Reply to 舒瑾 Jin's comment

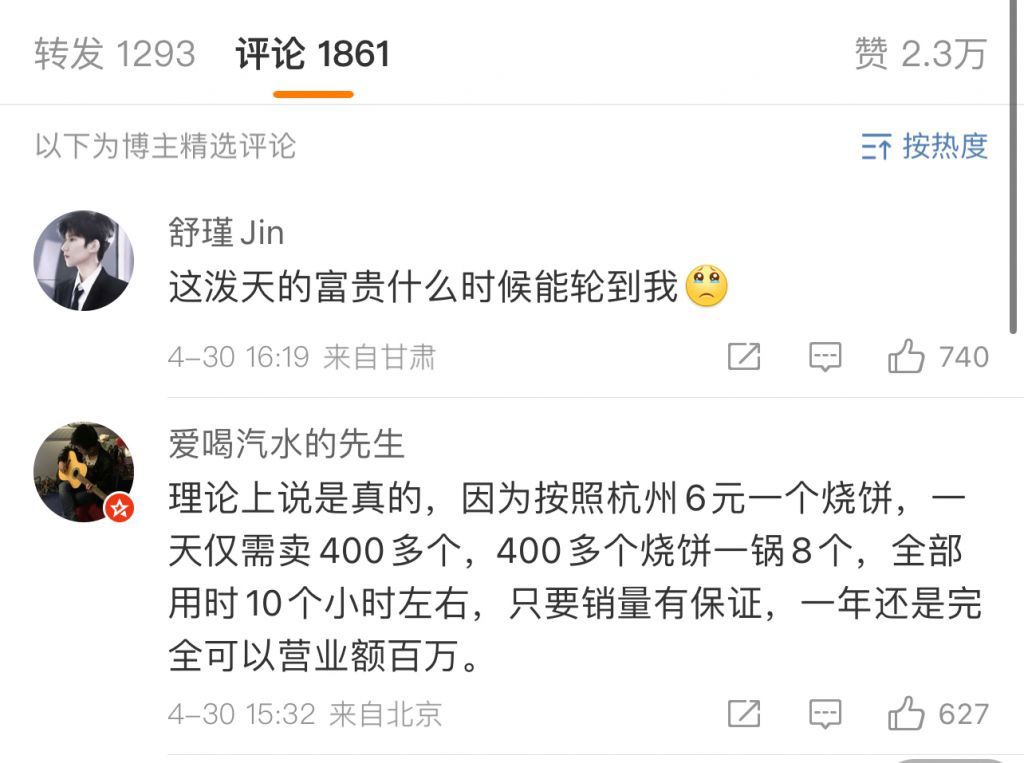825,357
